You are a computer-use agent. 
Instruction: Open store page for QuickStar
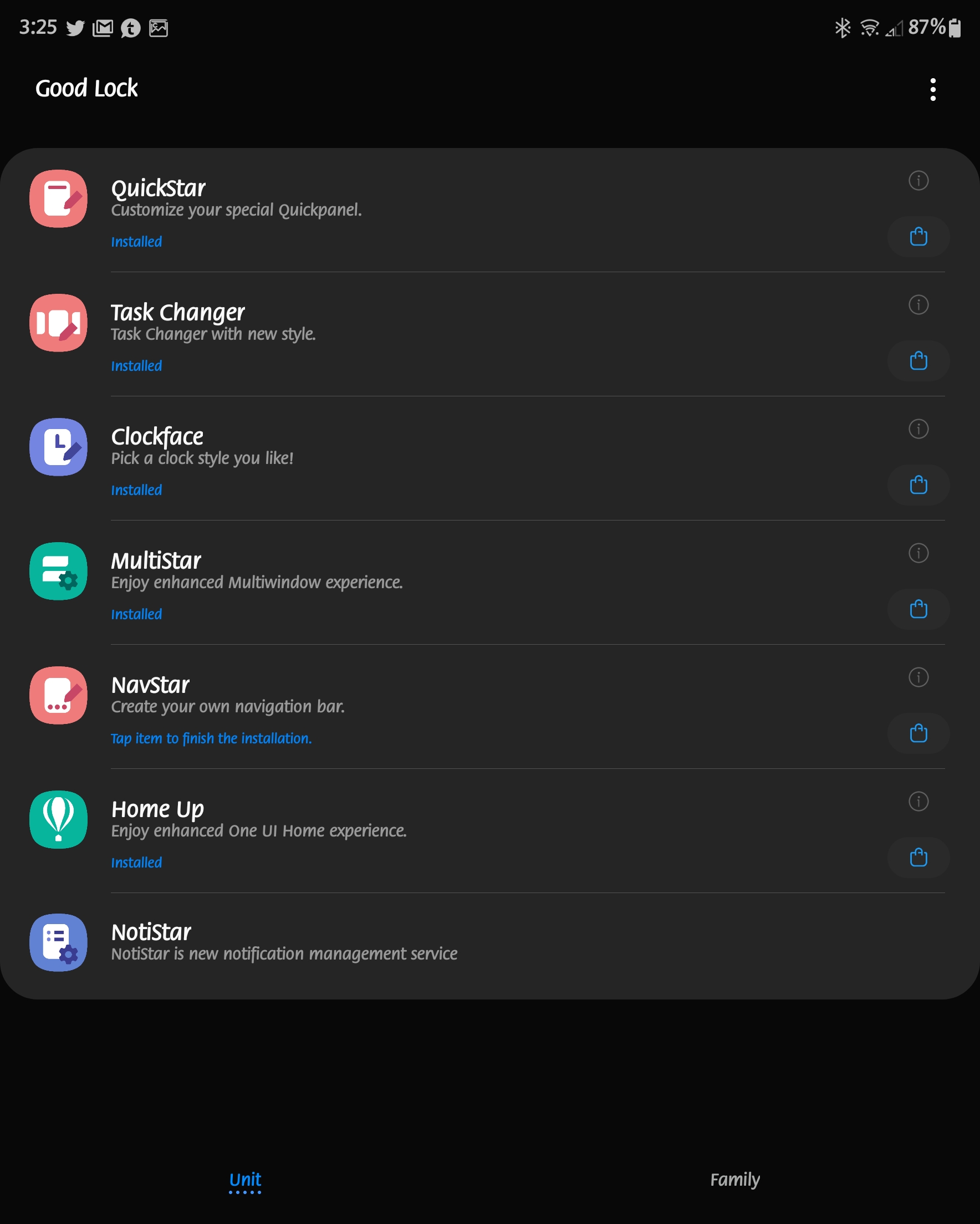[918, 237]
